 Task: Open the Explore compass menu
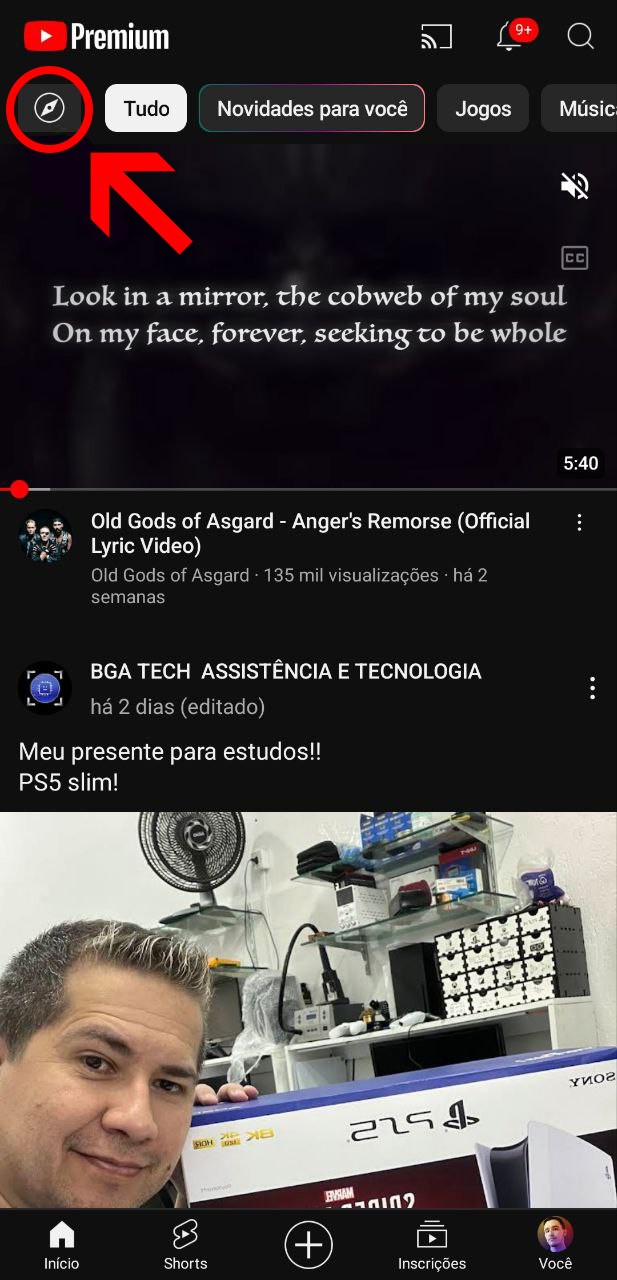(x=49, y=108)
